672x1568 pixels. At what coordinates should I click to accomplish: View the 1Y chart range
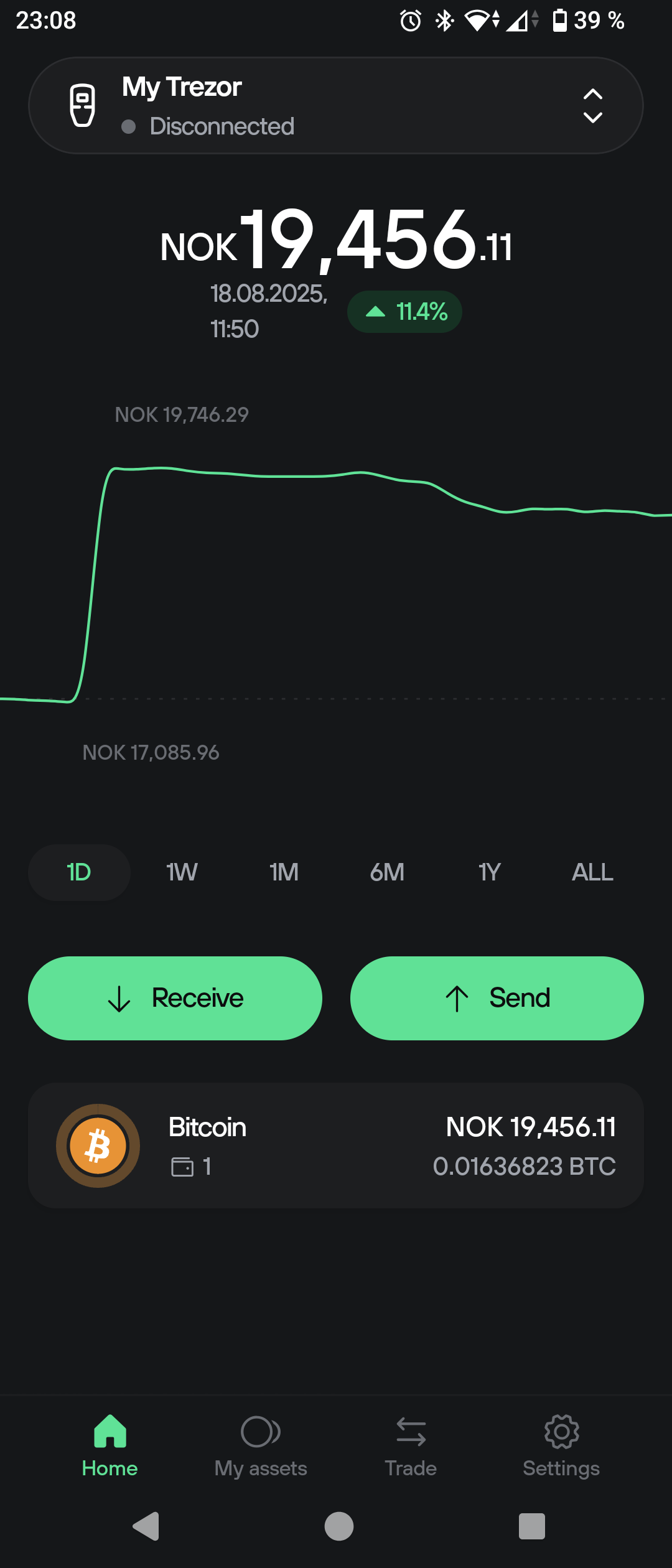(490, 872)
